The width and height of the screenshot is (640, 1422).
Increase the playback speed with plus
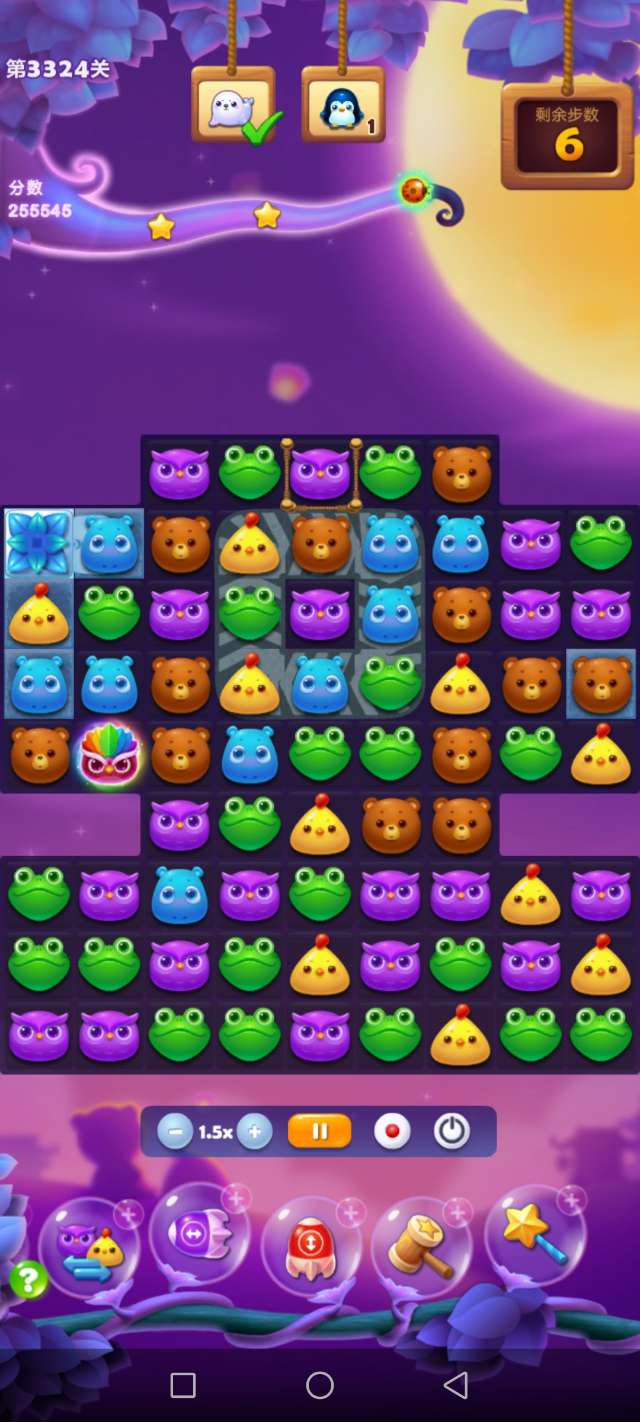[x=255, y=1132]
